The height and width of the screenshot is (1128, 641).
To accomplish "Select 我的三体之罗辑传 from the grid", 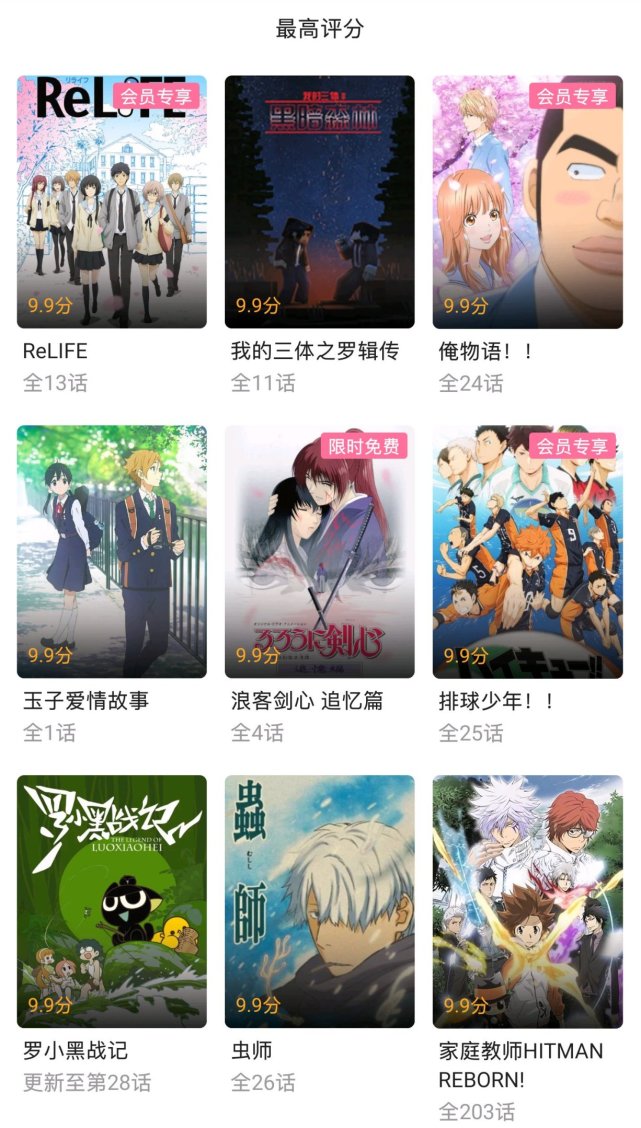I will tap(319, 202).
